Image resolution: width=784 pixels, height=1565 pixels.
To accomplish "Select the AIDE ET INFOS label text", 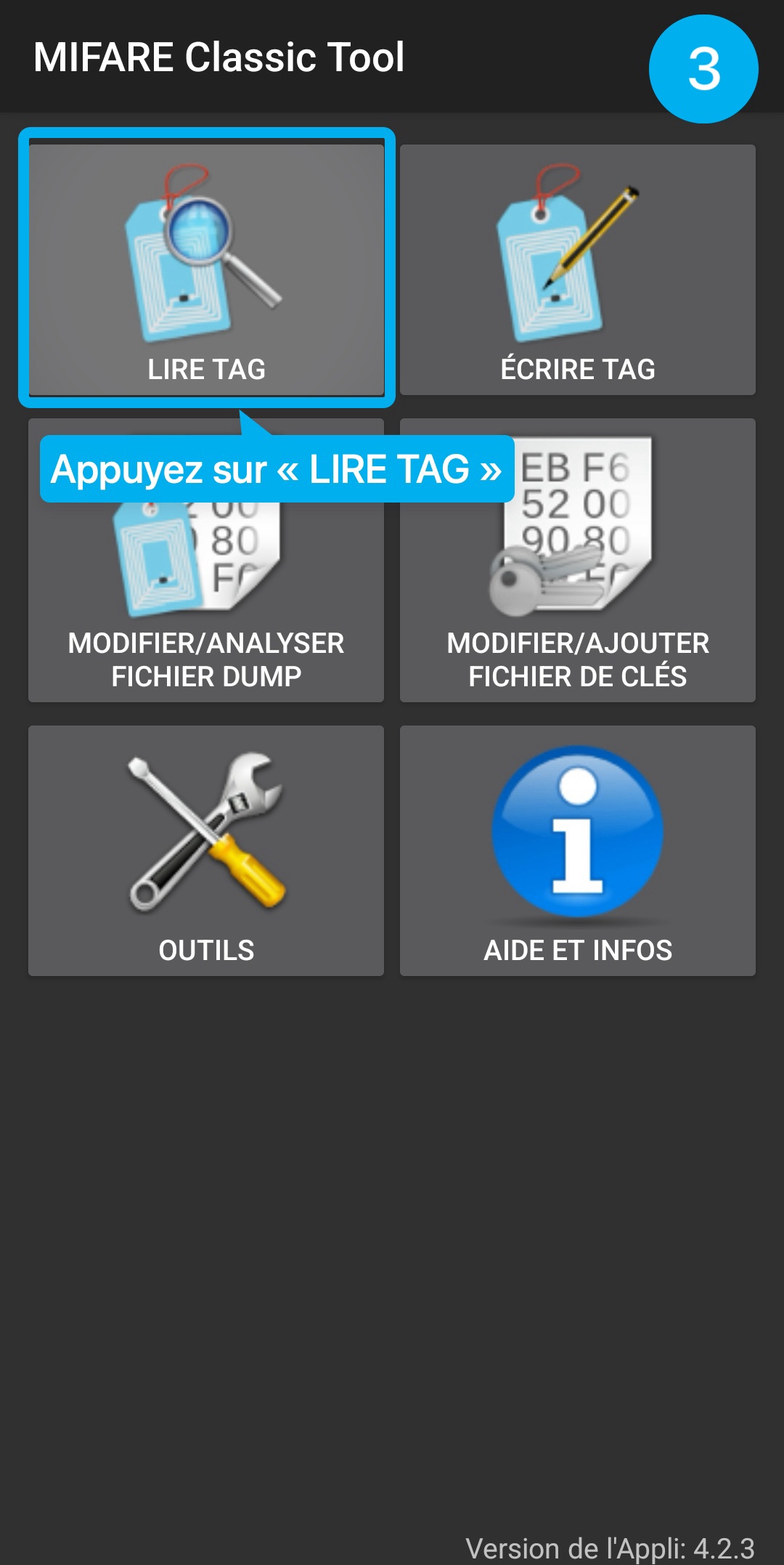I will 577,948.
